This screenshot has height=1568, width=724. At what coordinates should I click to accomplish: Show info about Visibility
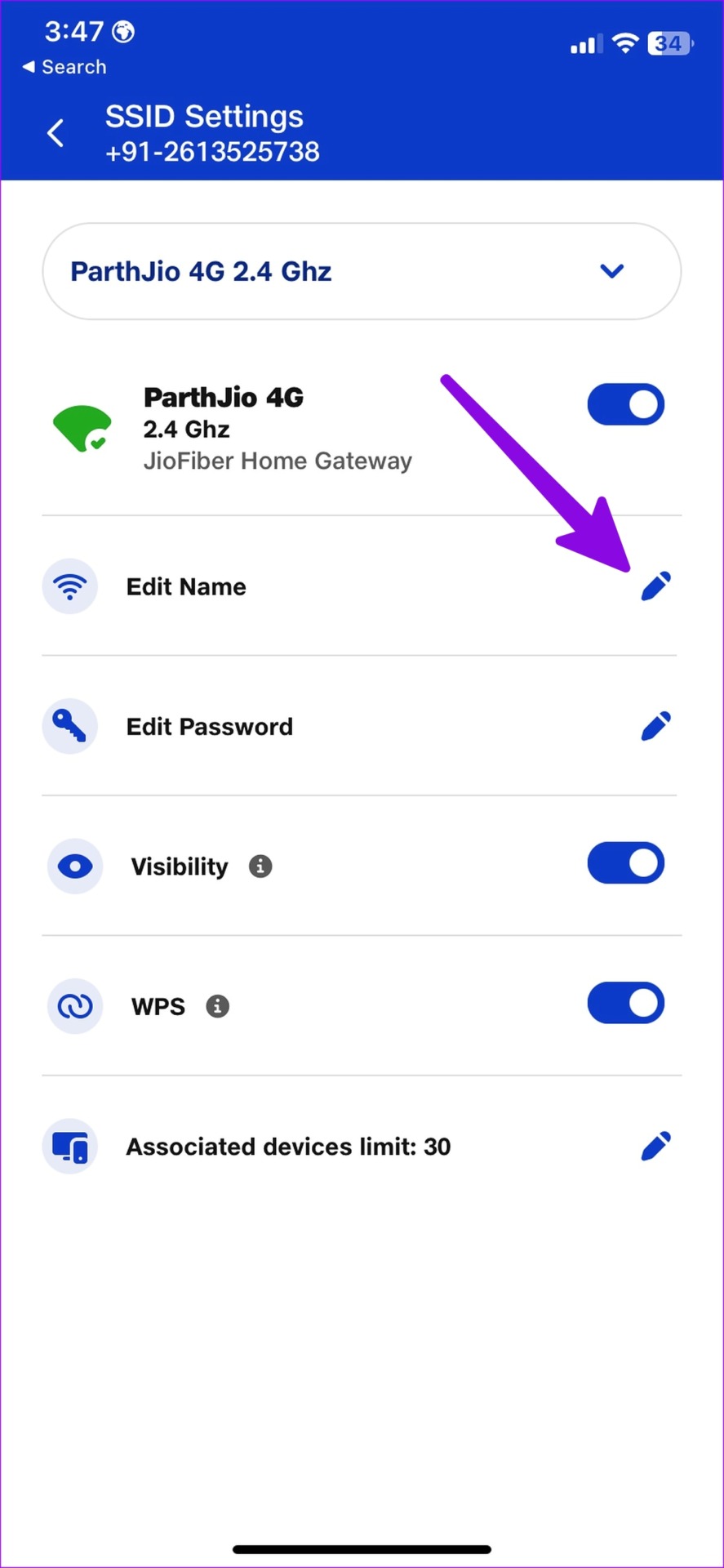(260, 866)
